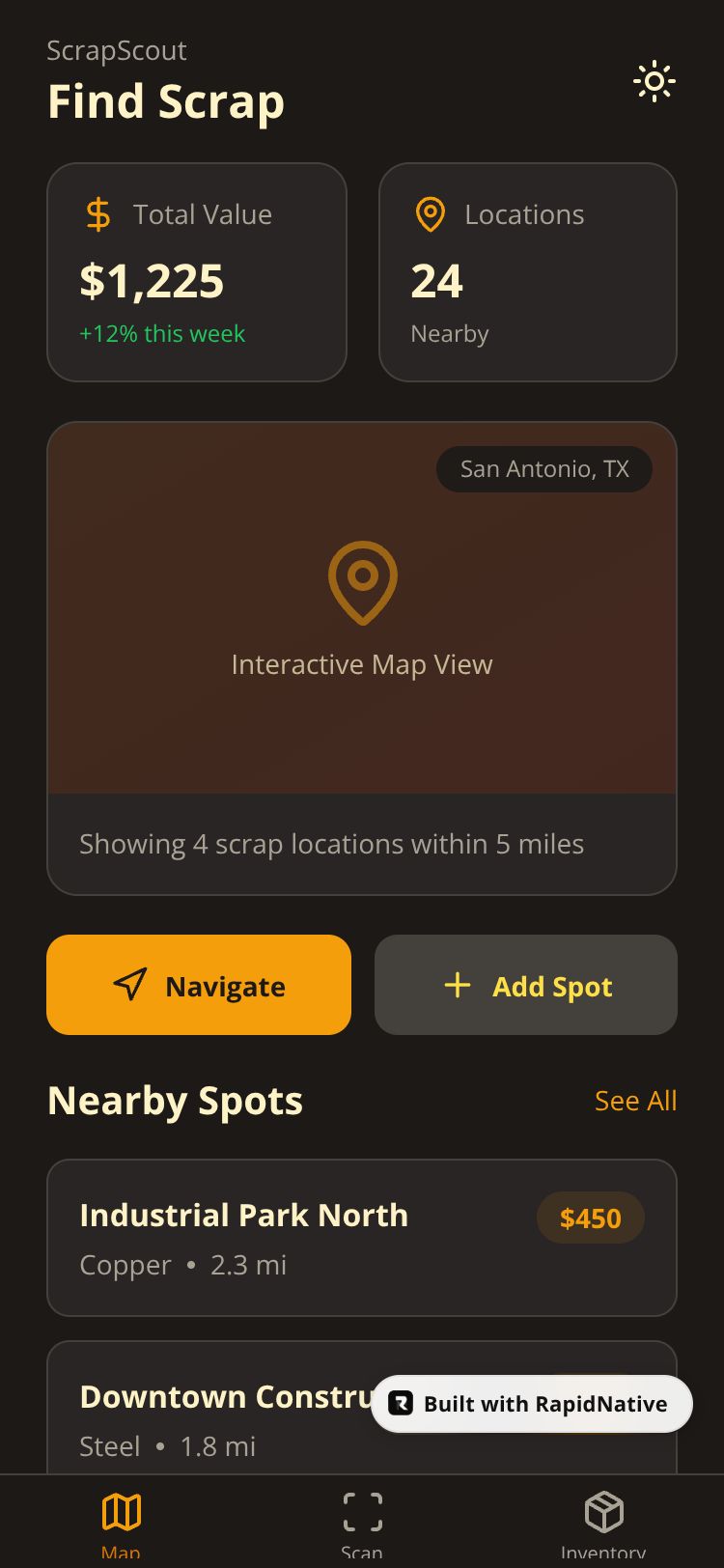Toggle the light theme sun icon
This screenshot has height=1568, width=724.
pos(654,82)
